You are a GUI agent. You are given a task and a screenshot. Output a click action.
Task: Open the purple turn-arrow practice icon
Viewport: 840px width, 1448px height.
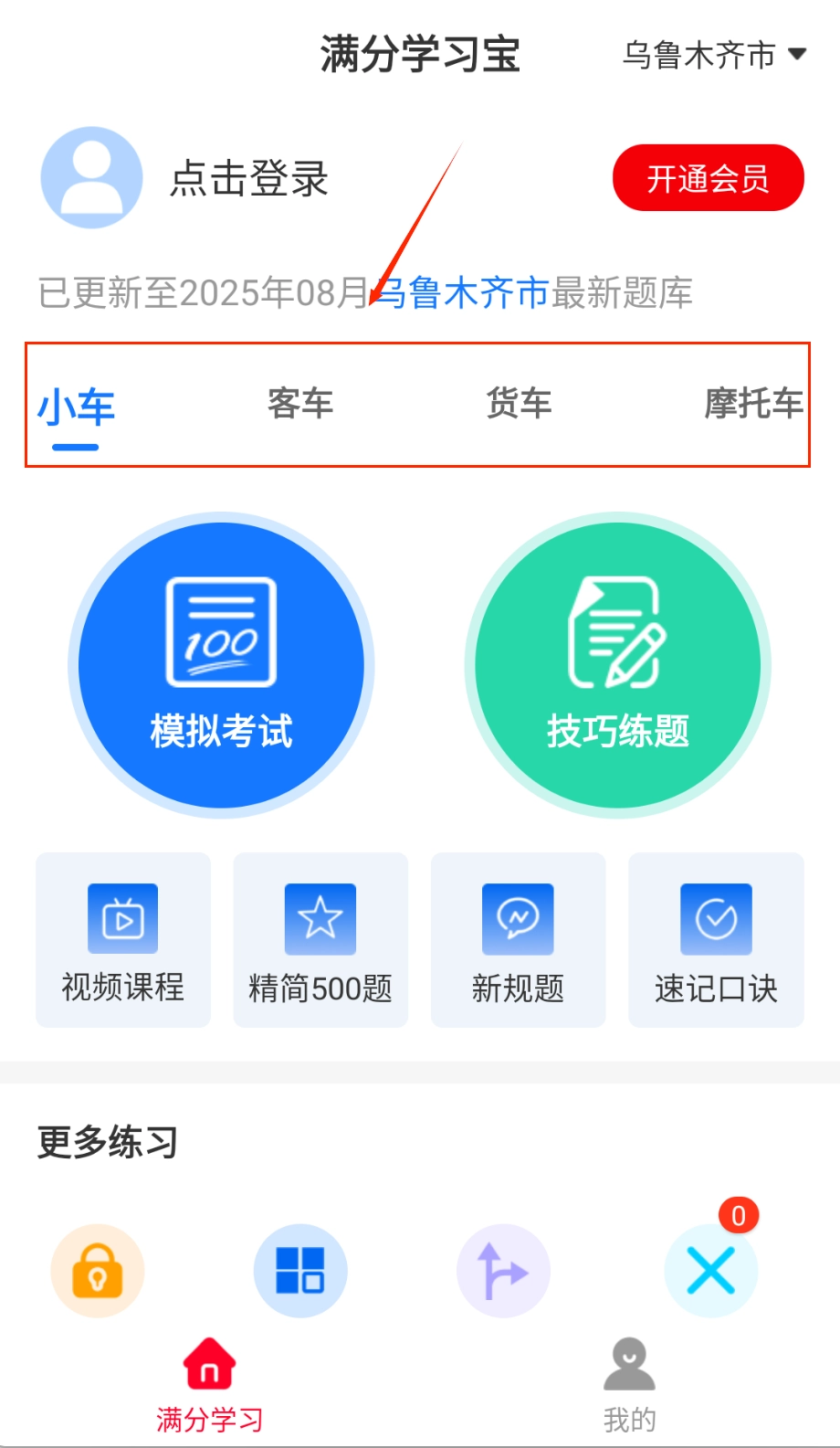(503, 1271)
